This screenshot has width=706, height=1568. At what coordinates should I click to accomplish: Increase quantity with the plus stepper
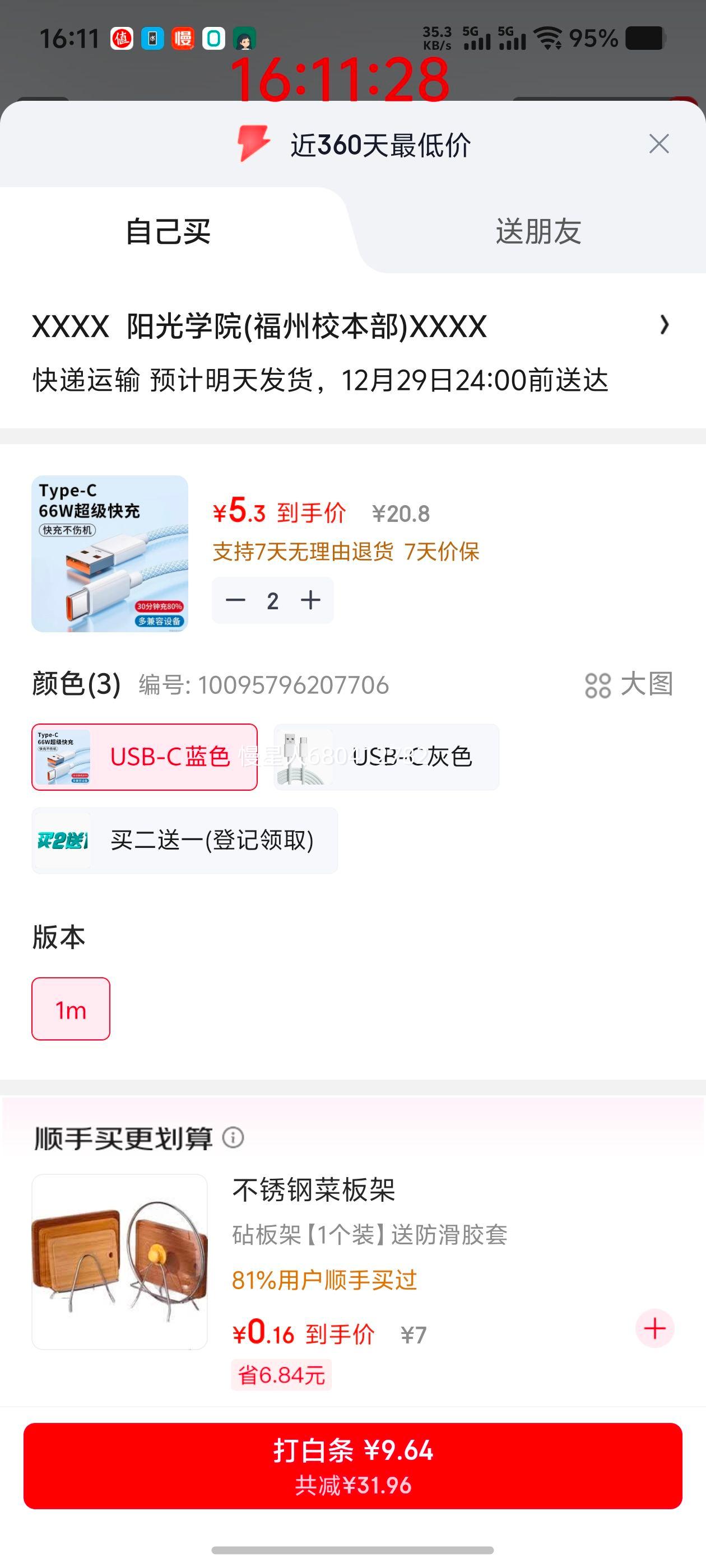coord(310,600)
